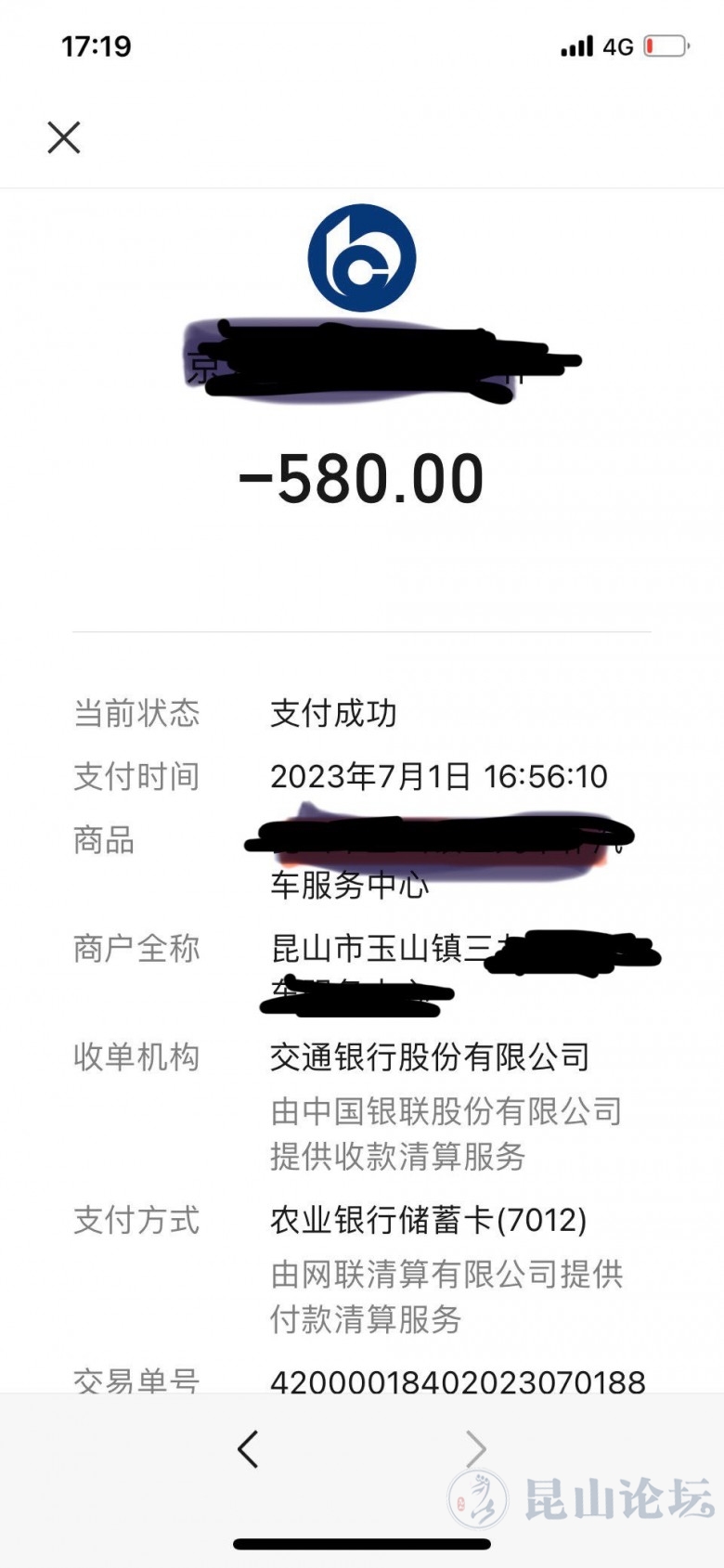Go back with the left arrow
The width and height of the screenshot is (724, 1568).
(248, 1448)
